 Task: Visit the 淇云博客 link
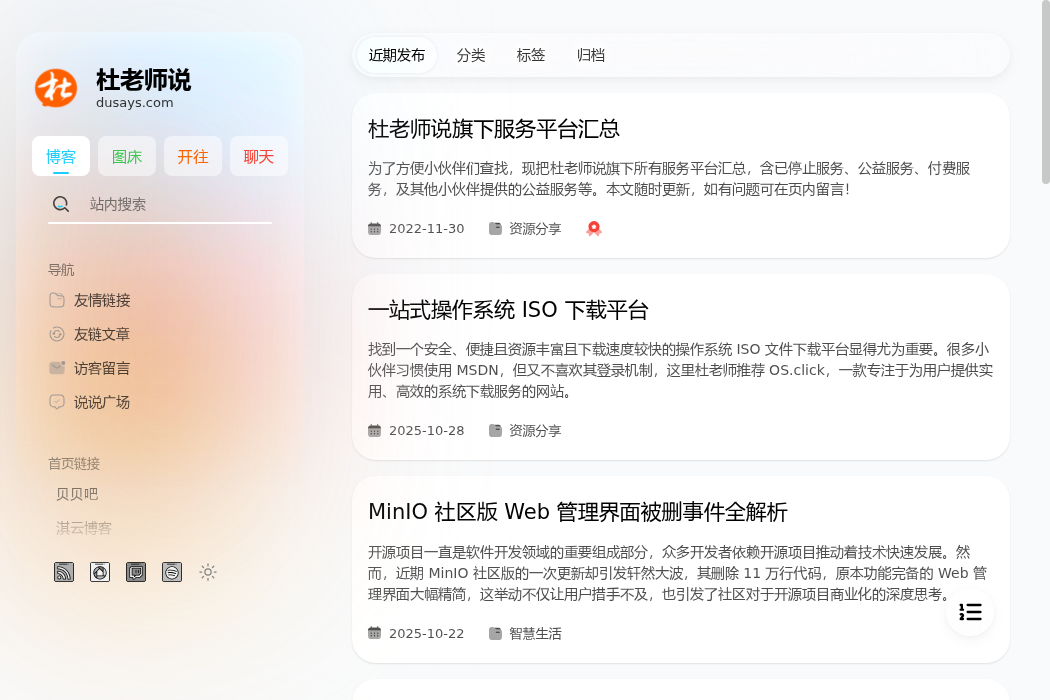(x=84, y=528)
